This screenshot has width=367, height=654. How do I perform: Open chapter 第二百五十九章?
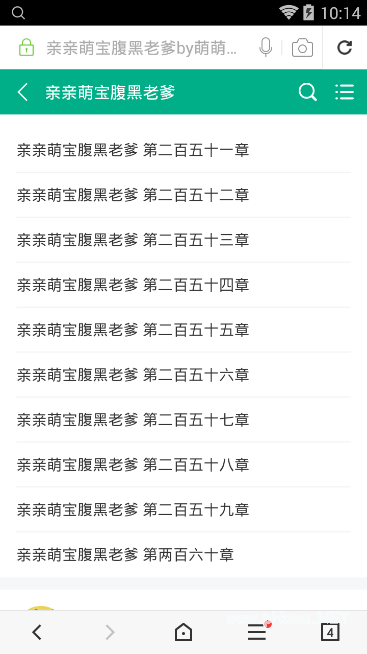pyautogui.click(x=184, y=510)
